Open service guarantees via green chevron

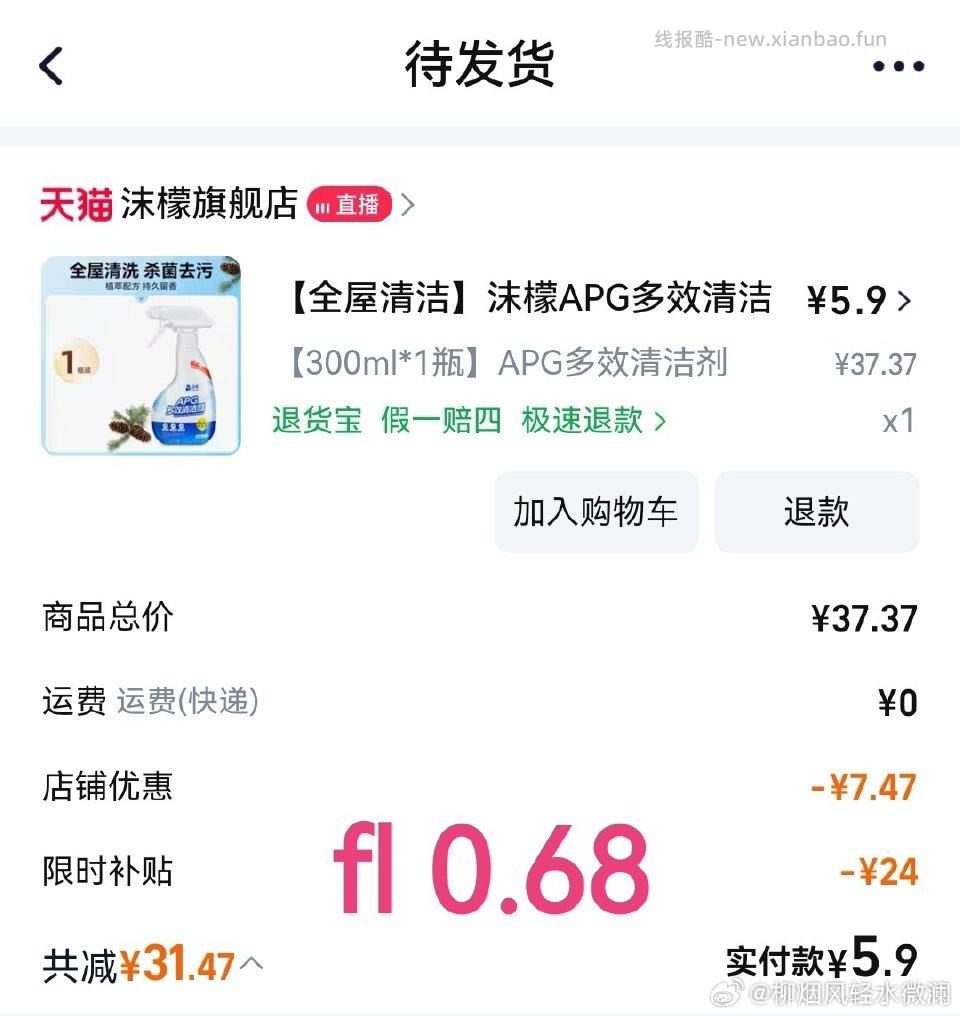[659, 421]
